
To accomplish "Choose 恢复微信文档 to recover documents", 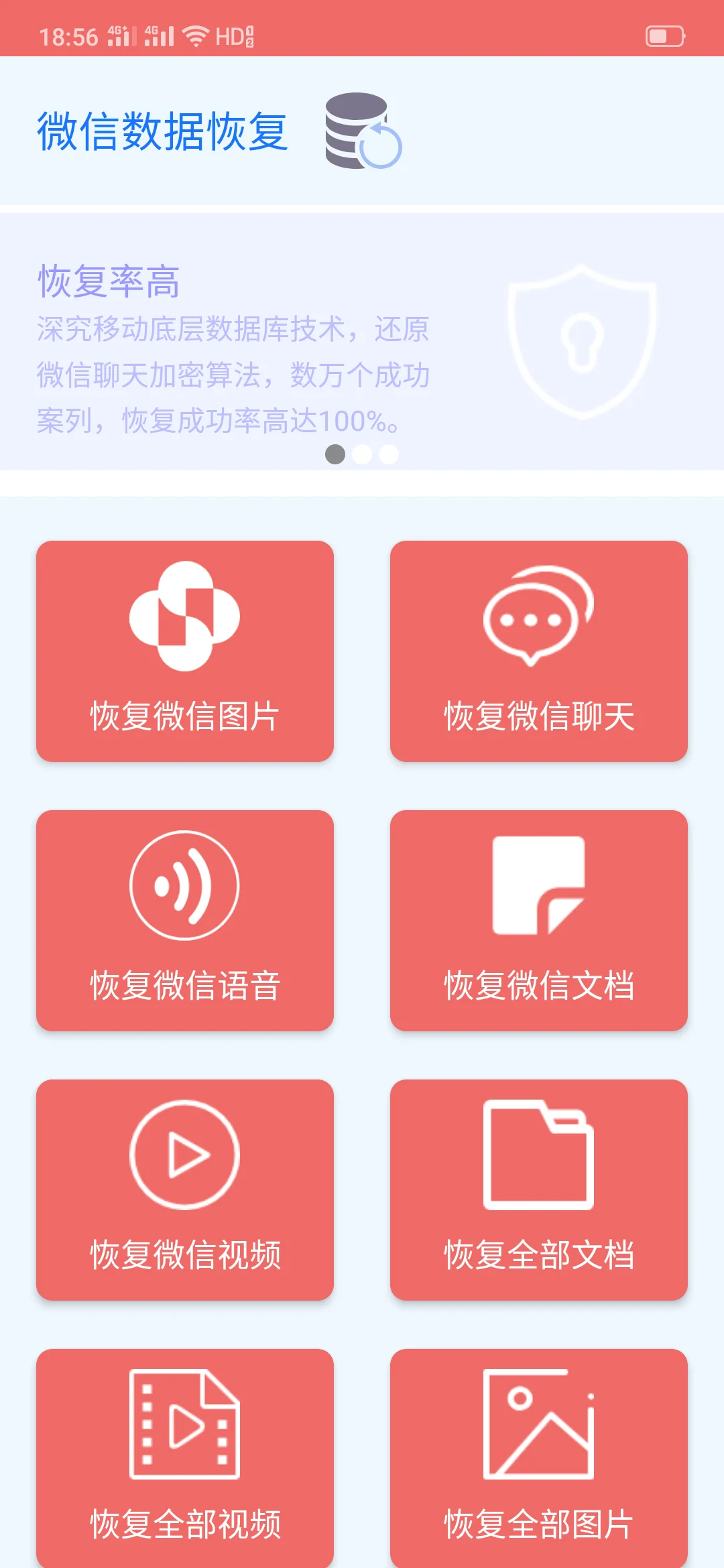I will 539,921.
